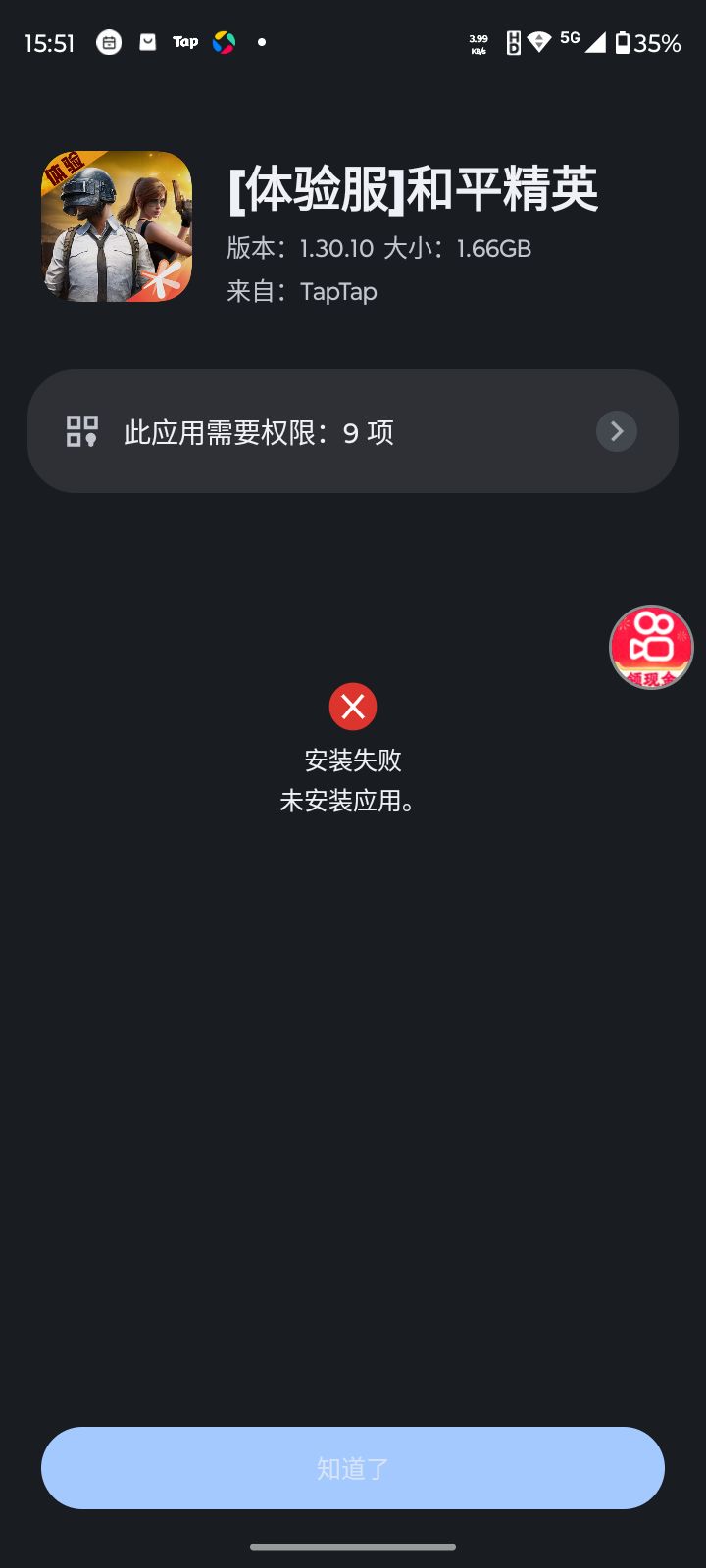The image size is (706, 1568).
Task: Tap the Kuaishou 领现金 floating icon
Action: click(651, 647)
